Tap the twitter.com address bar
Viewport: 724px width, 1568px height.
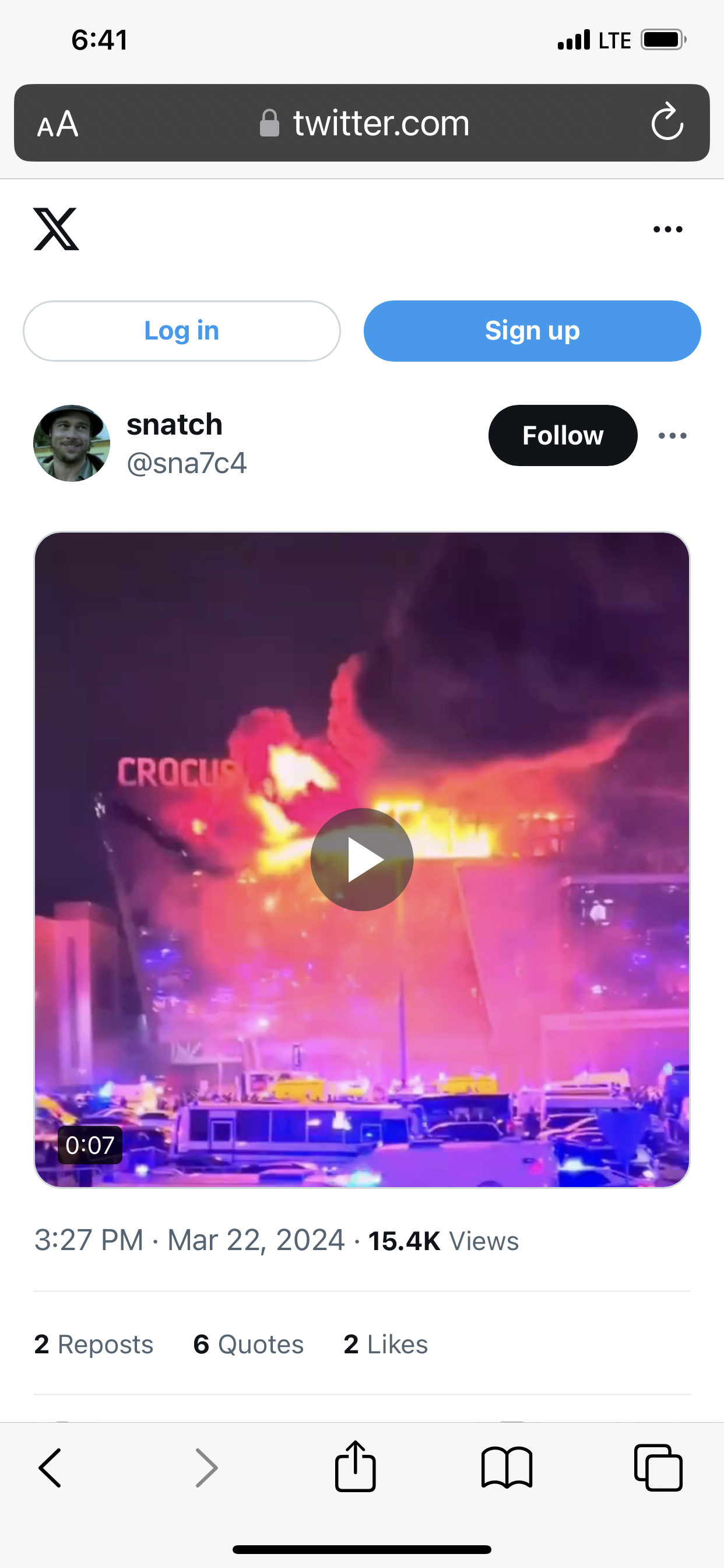[x=365, y=123]
